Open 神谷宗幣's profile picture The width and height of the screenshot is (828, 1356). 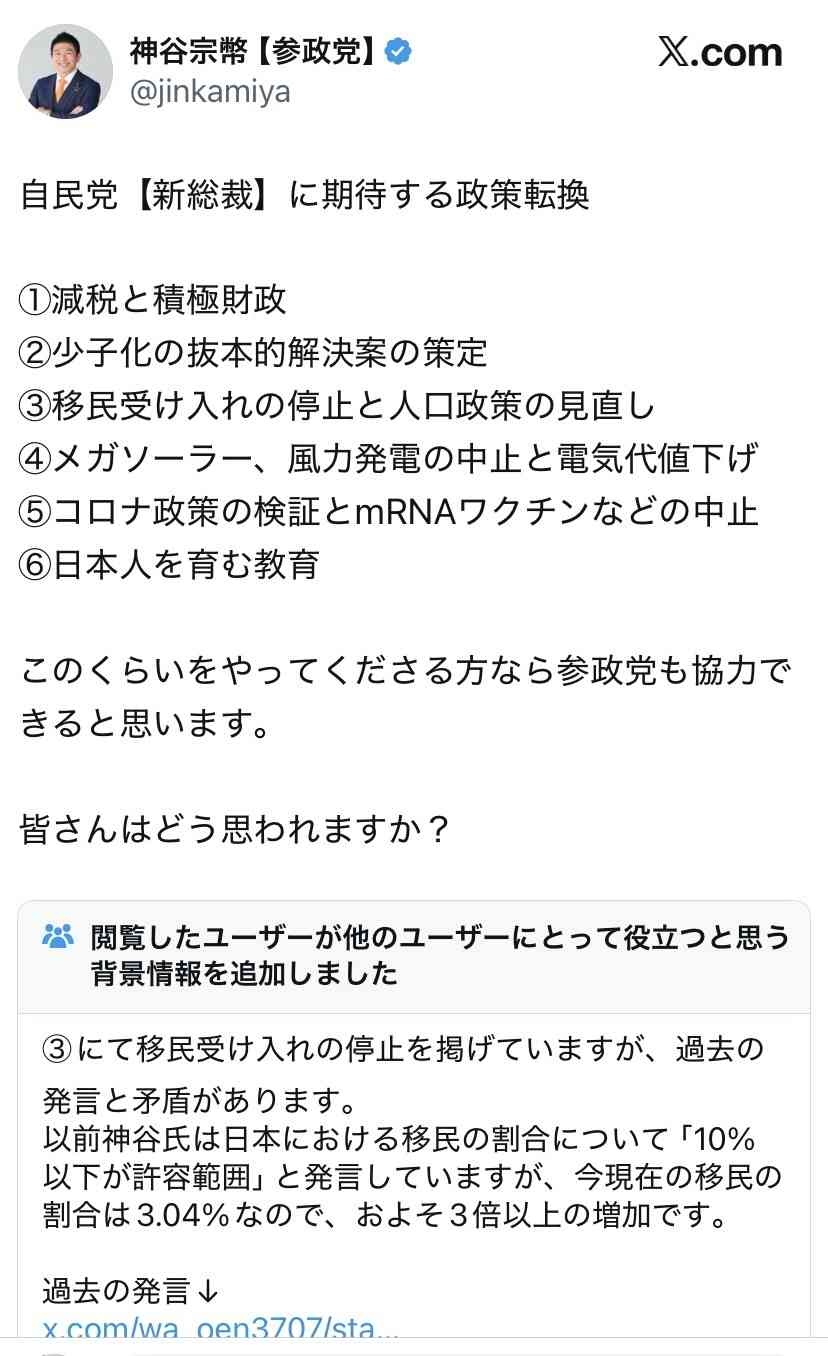click(66, 72)
